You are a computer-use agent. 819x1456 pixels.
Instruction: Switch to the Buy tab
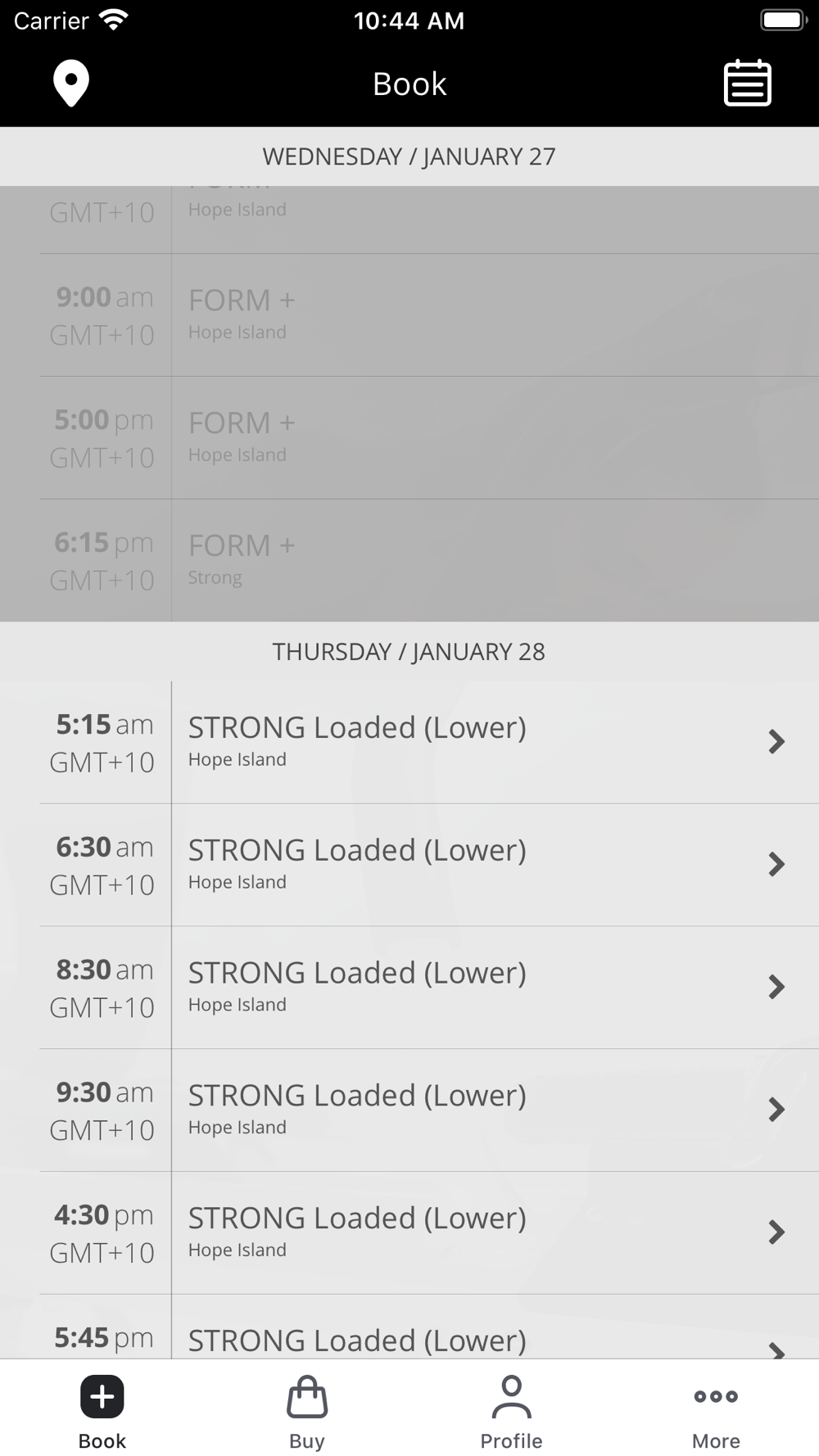pos(307,1412)
